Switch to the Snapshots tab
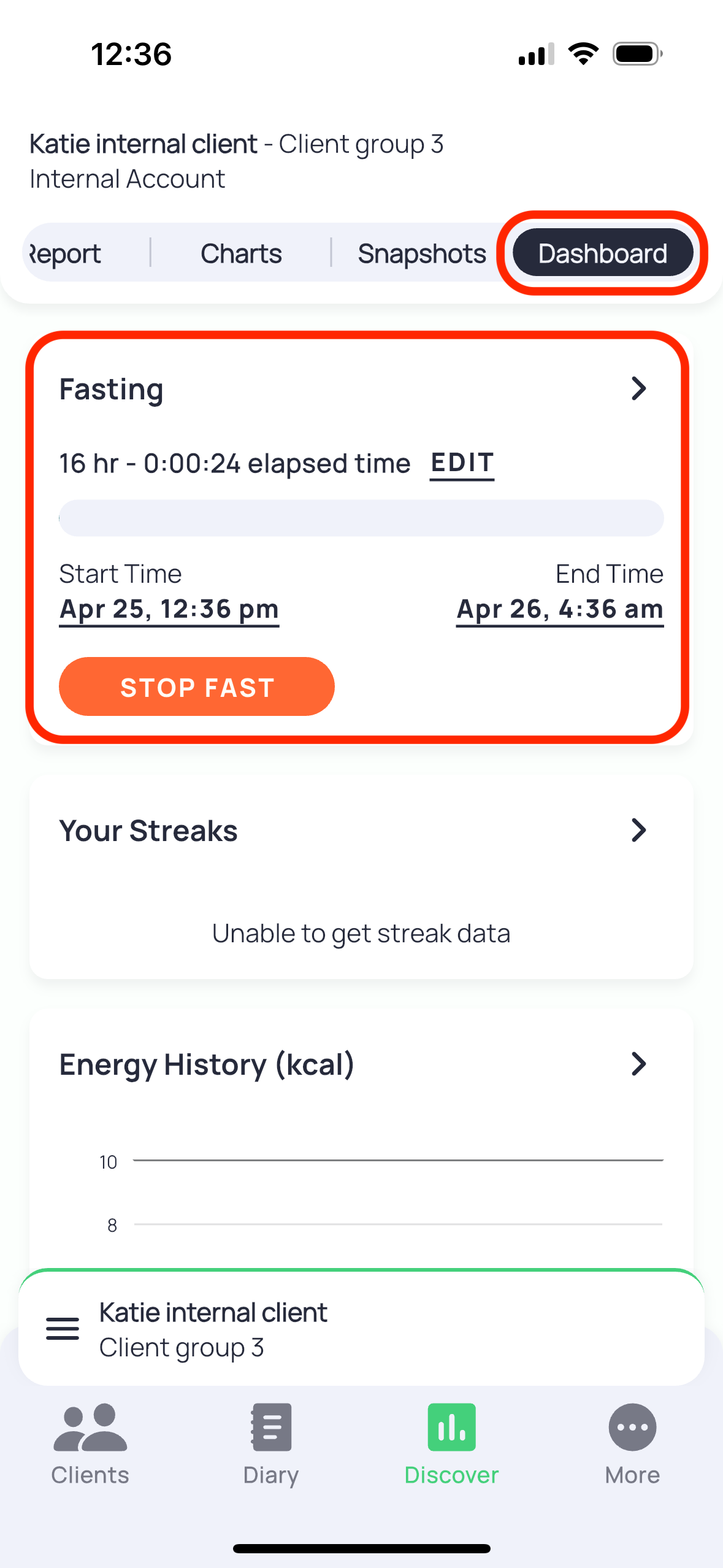The height and width of the screenshot is (1568, 723). (422, 253)
